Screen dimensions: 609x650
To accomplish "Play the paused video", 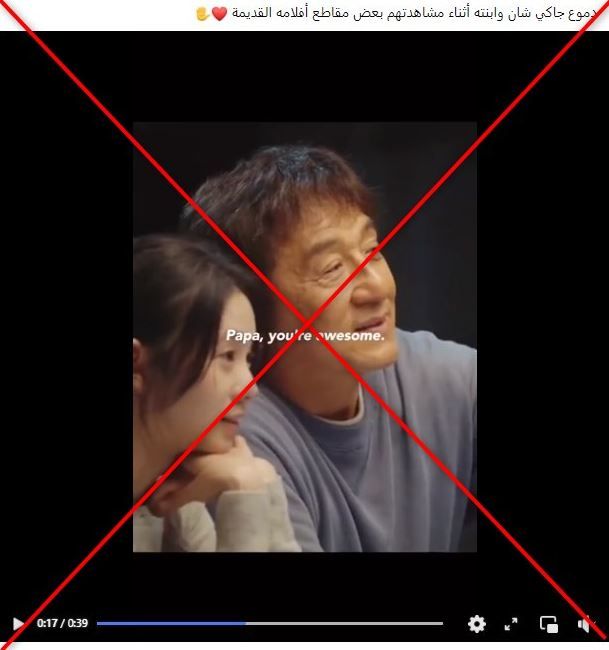I will coord(17,624).
